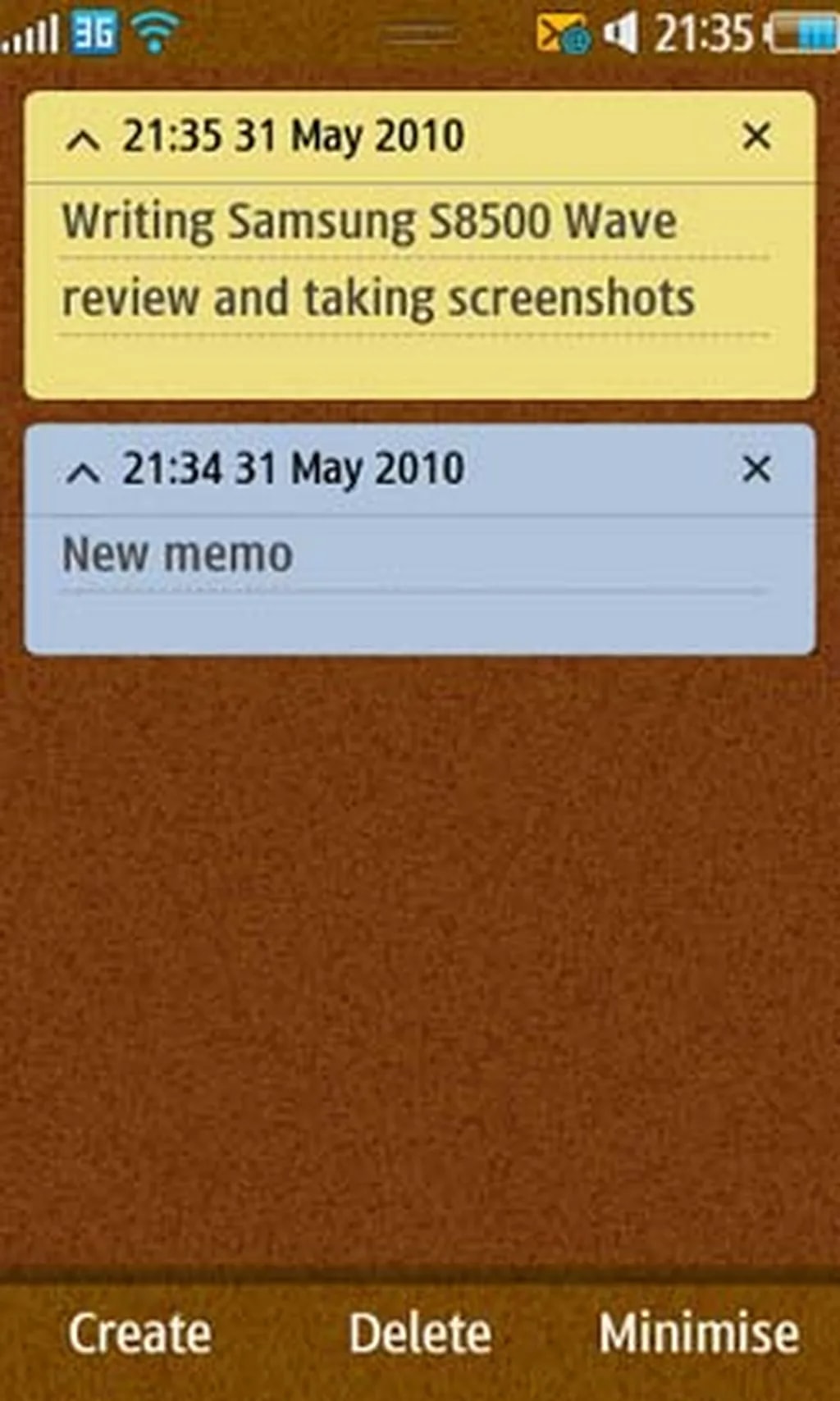Close the yellow Samsung S8500 Wave memo
The width and height of the screenshot is (840, 1401).
tap(756, 136)
